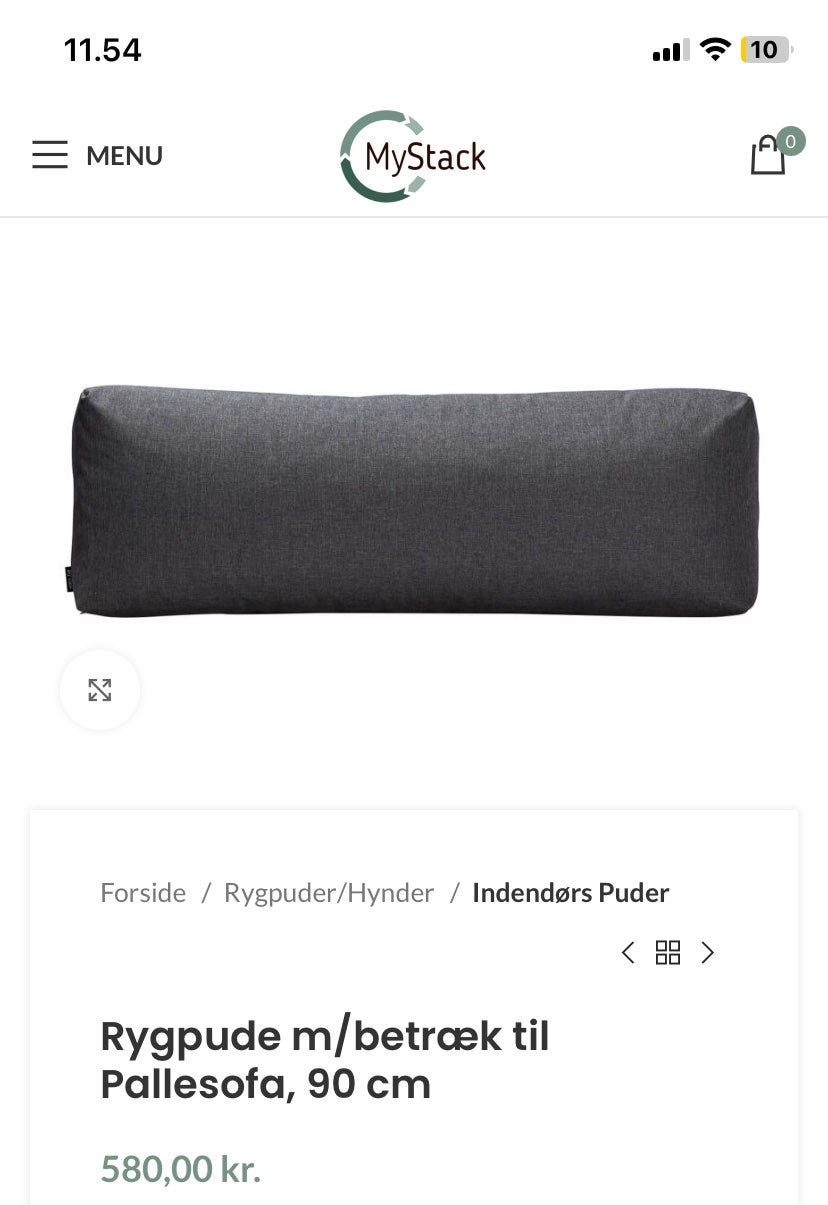Screen dimensions: 828x1205
Task: Open the shopping cart bag icon
Action: pyautogui.click(x=766, y=157)
